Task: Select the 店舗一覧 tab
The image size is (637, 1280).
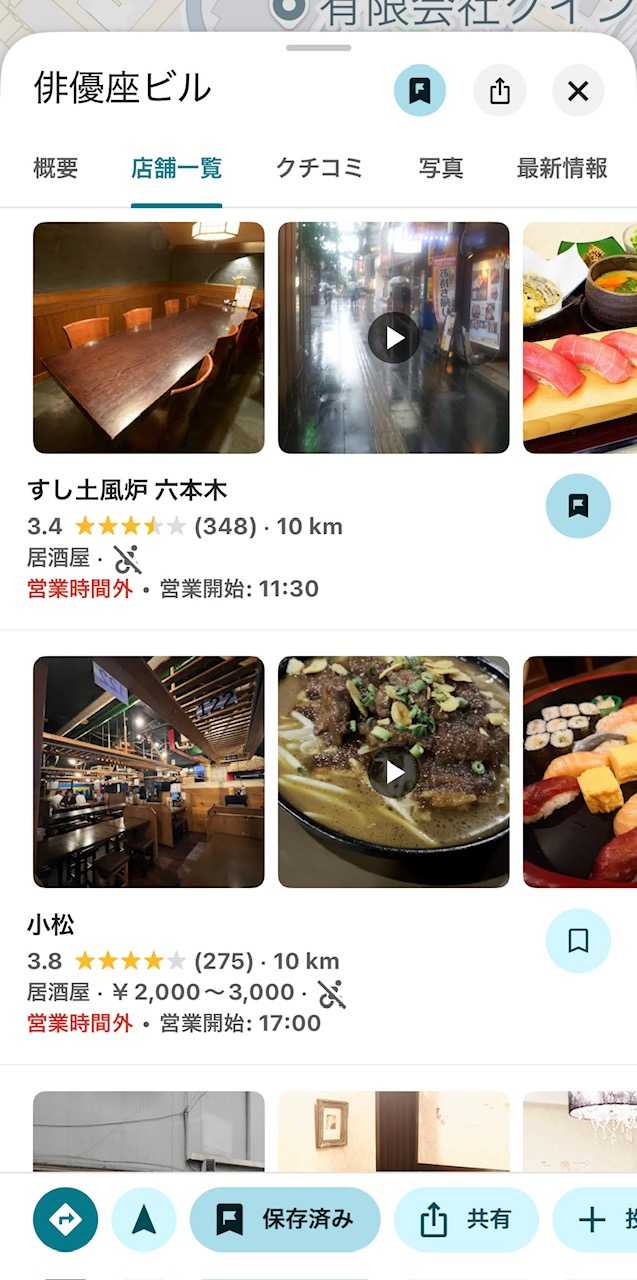Action: (x=176, y=168)
